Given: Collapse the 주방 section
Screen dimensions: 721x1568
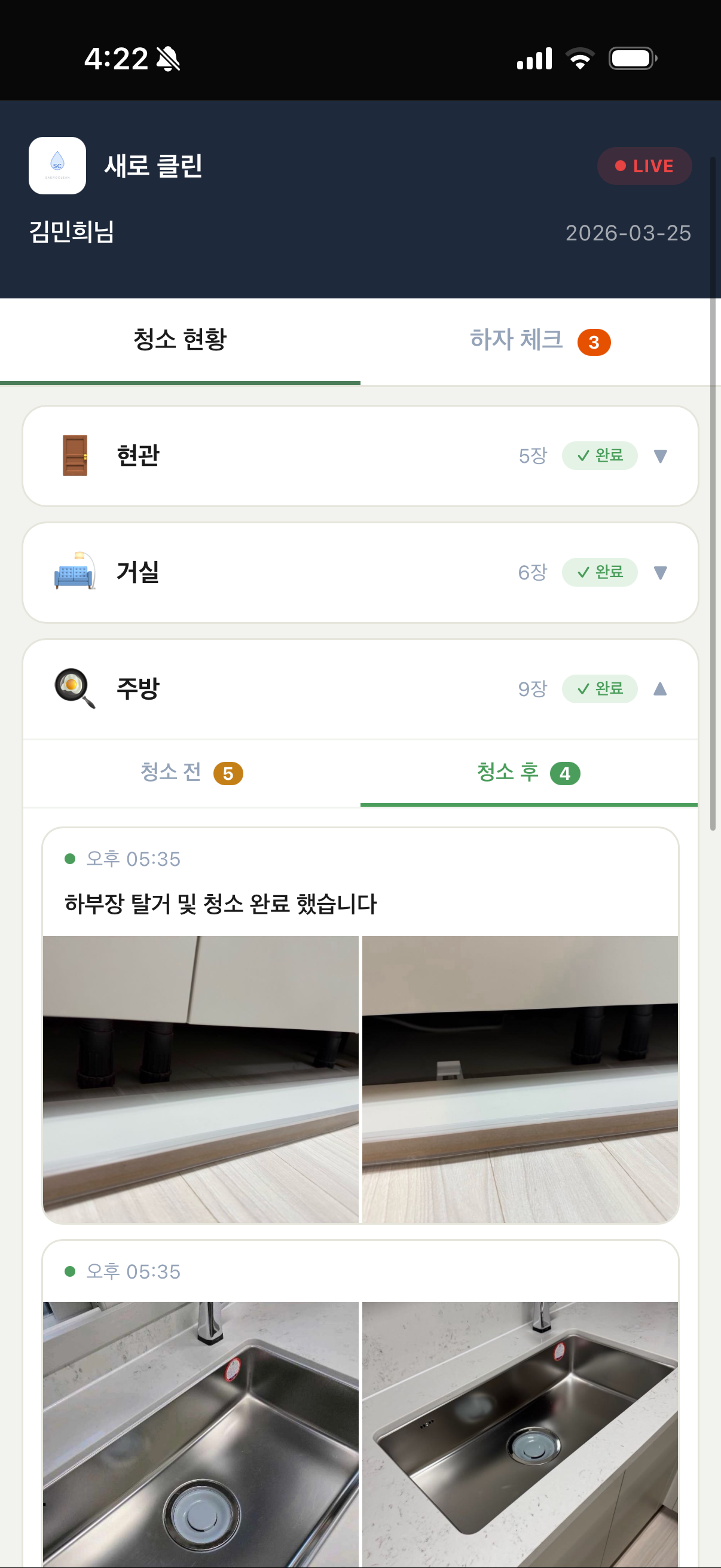Looking at the screenshot, I should tap(660, 688).
